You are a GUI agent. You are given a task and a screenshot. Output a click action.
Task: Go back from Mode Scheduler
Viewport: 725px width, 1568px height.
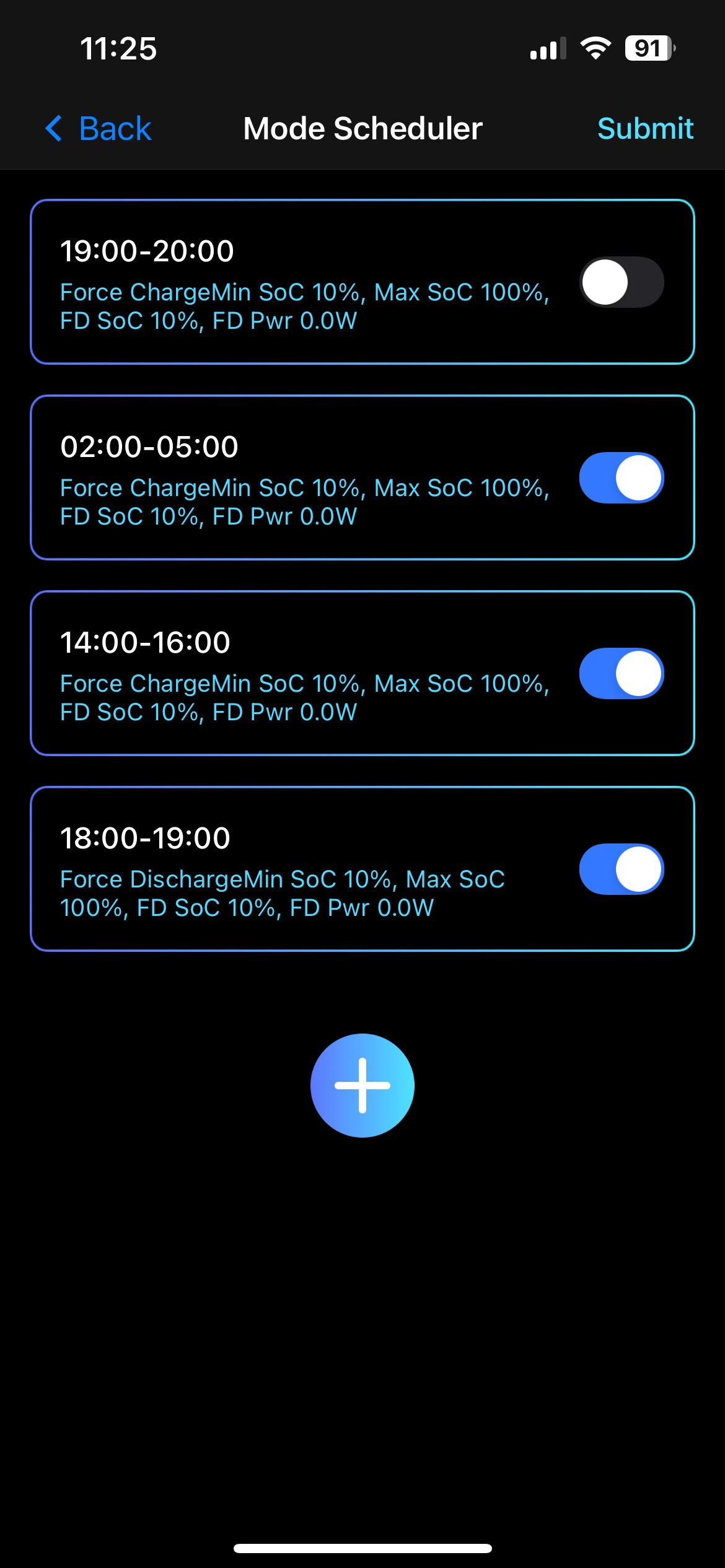[99, 129]
